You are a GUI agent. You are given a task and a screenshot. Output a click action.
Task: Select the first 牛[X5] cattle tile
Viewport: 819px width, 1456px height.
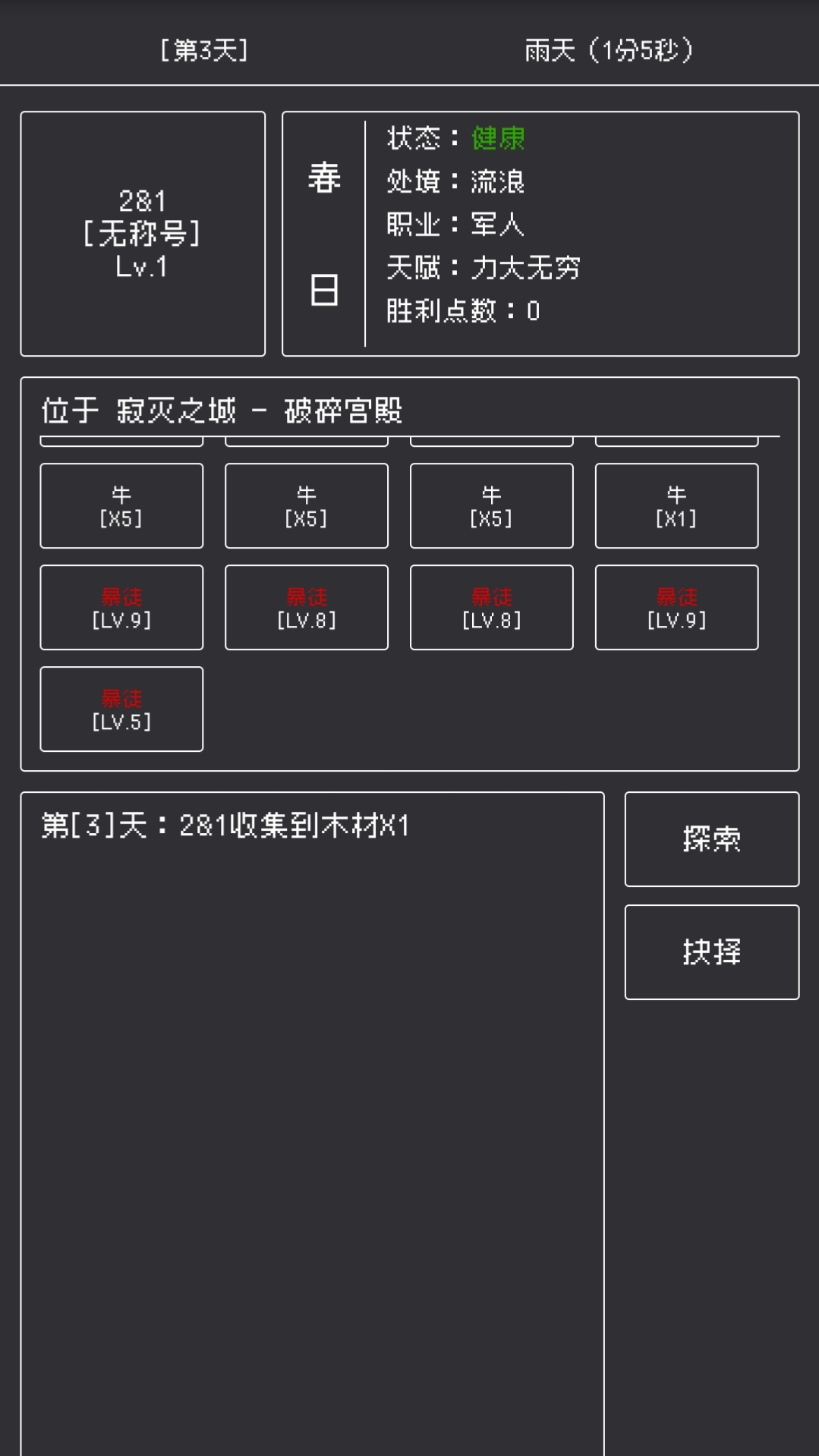click(121, 505)
